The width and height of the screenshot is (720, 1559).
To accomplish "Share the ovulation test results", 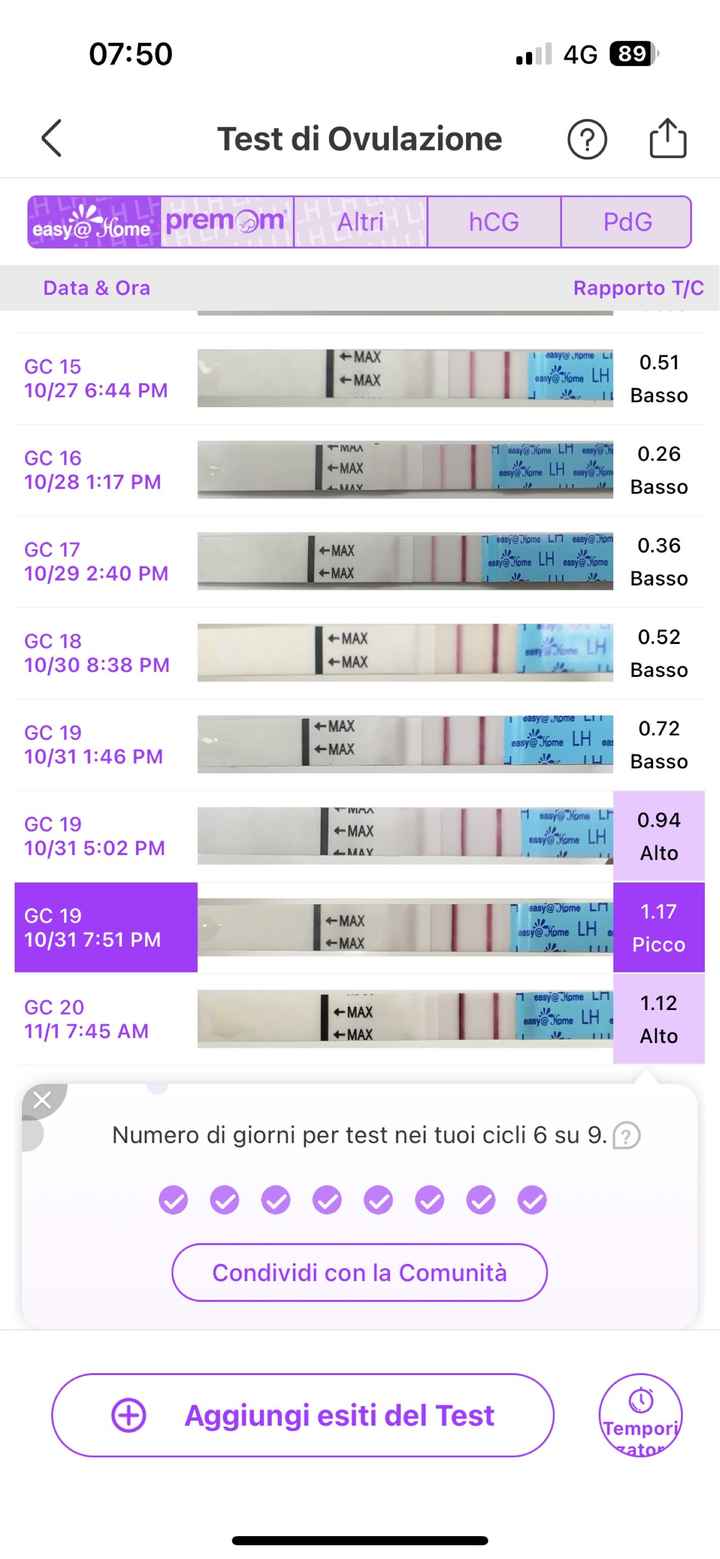I will (668, 139).
